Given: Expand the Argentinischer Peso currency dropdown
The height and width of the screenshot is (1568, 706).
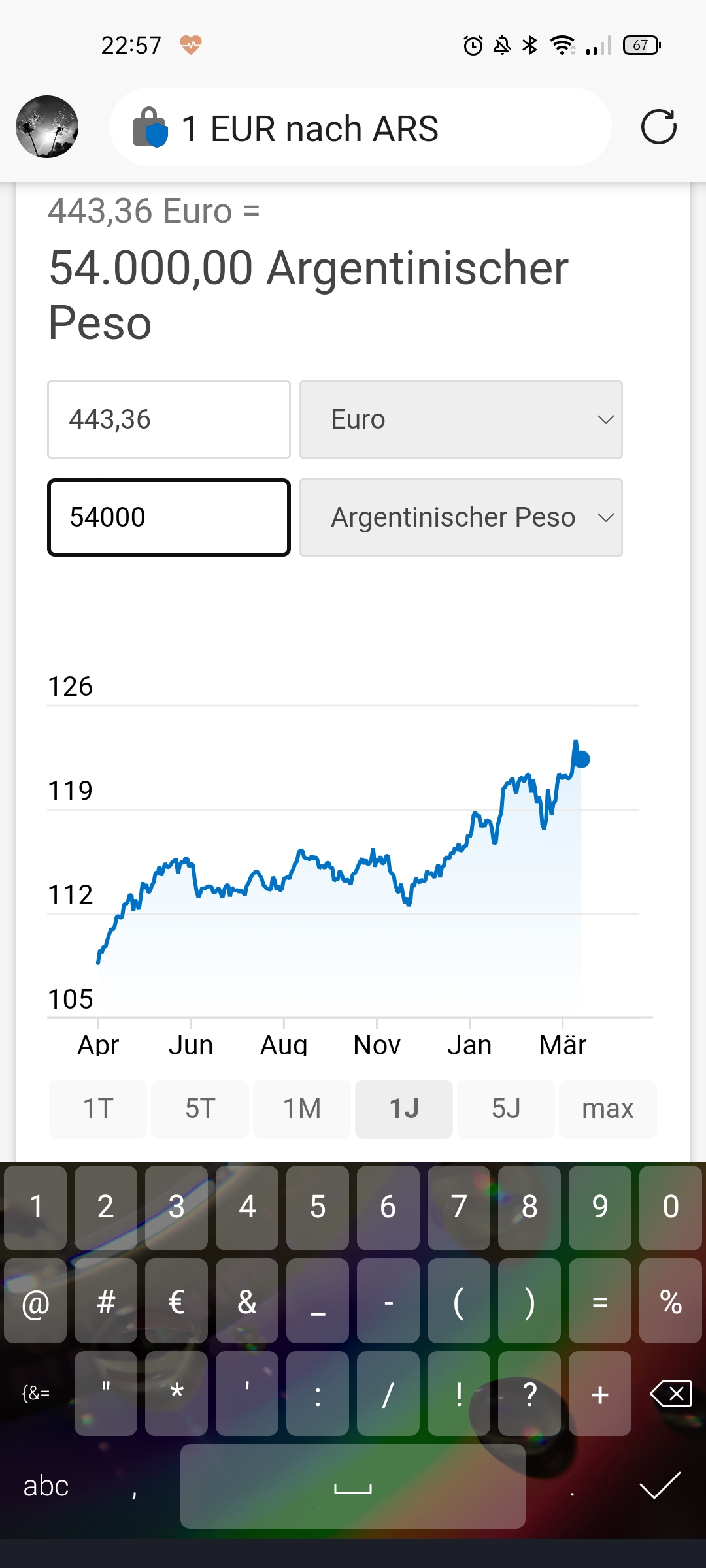Looking at the screenshot, I should (x=461, y=517).
